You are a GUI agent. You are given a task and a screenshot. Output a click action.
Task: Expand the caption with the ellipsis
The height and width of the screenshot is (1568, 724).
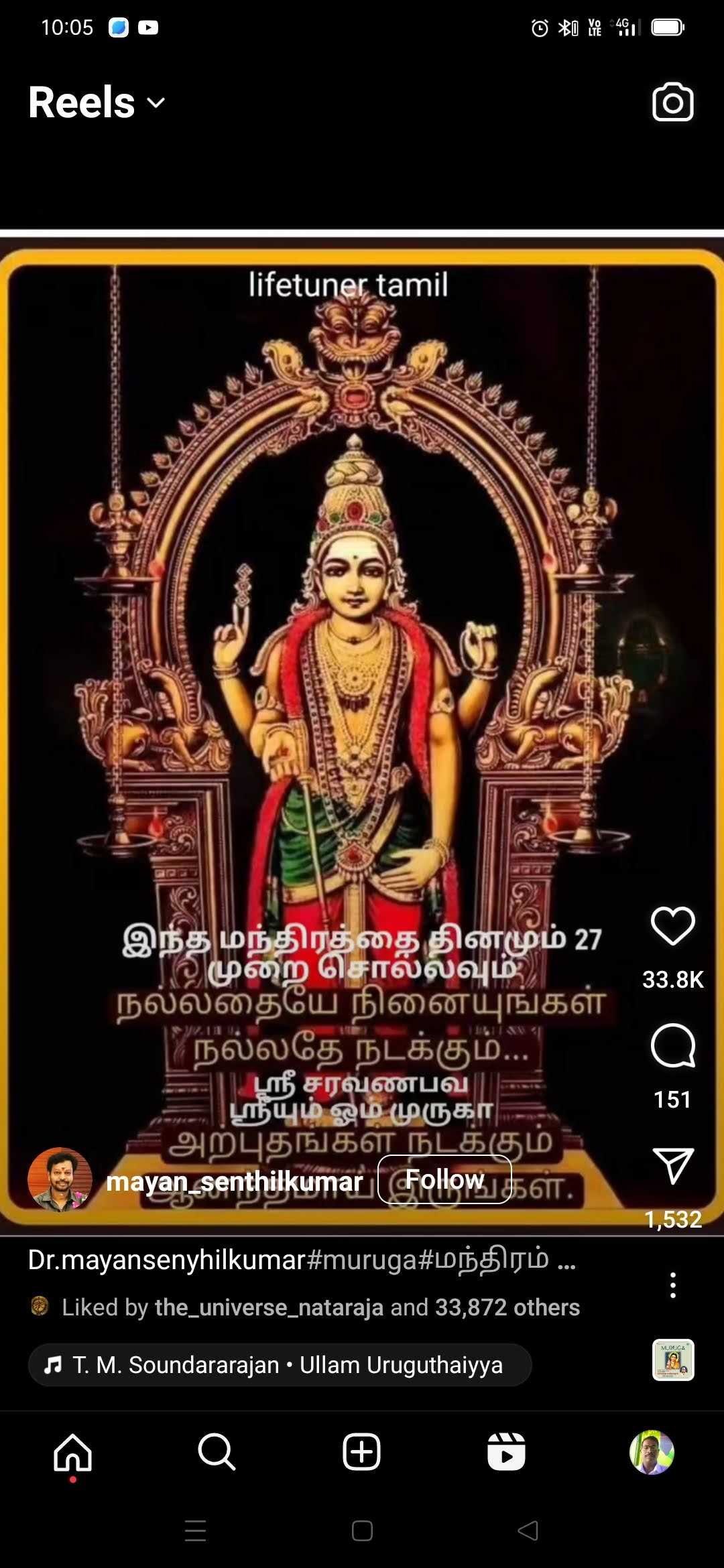click(566, 1261)
